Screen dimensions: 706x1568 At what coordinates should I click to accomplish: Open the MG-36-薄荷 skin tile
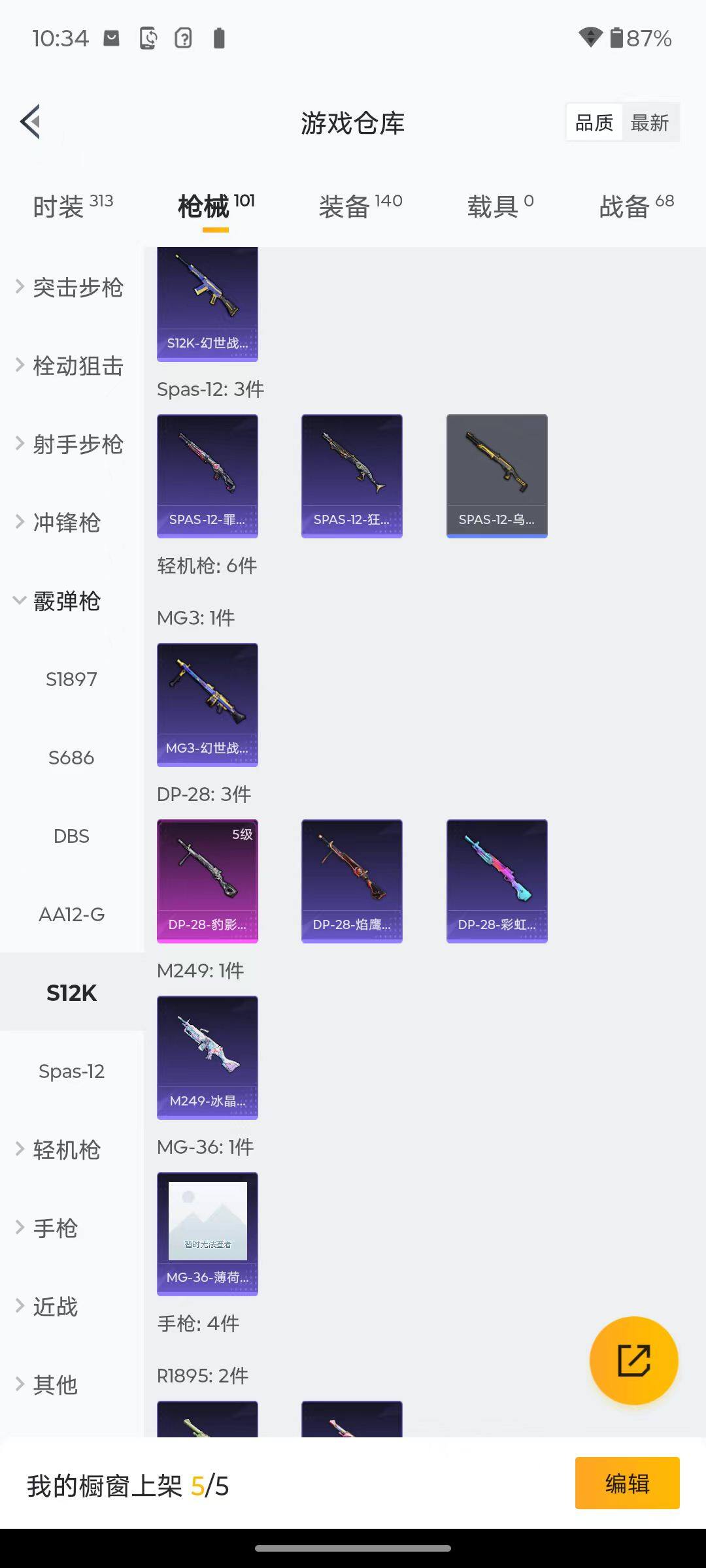[x=207, y=1233]
